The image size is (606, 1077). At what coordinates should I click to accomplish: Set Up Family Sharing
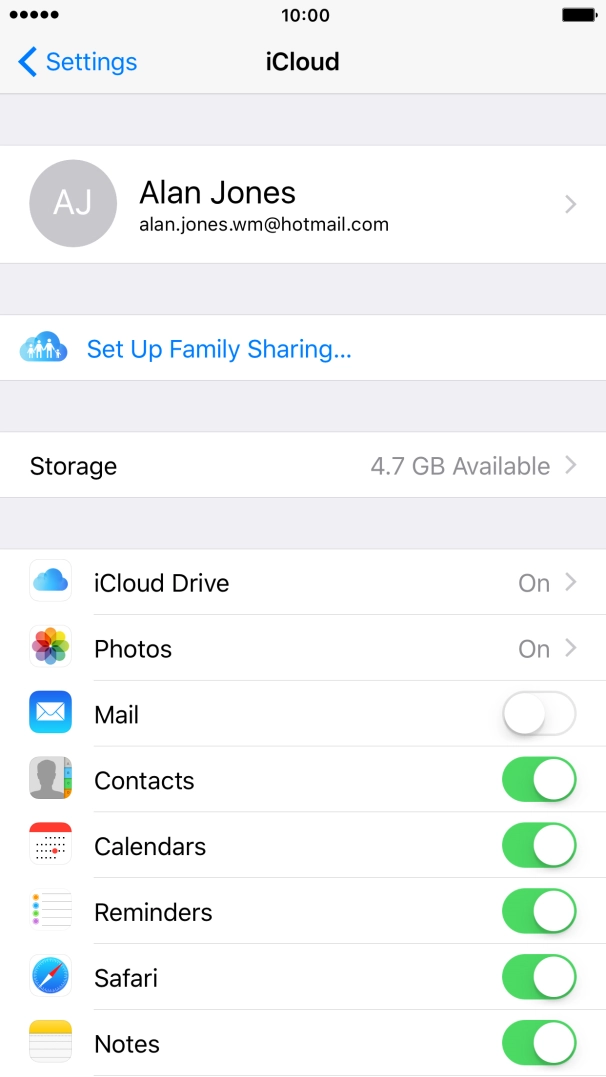pos(218,349)
